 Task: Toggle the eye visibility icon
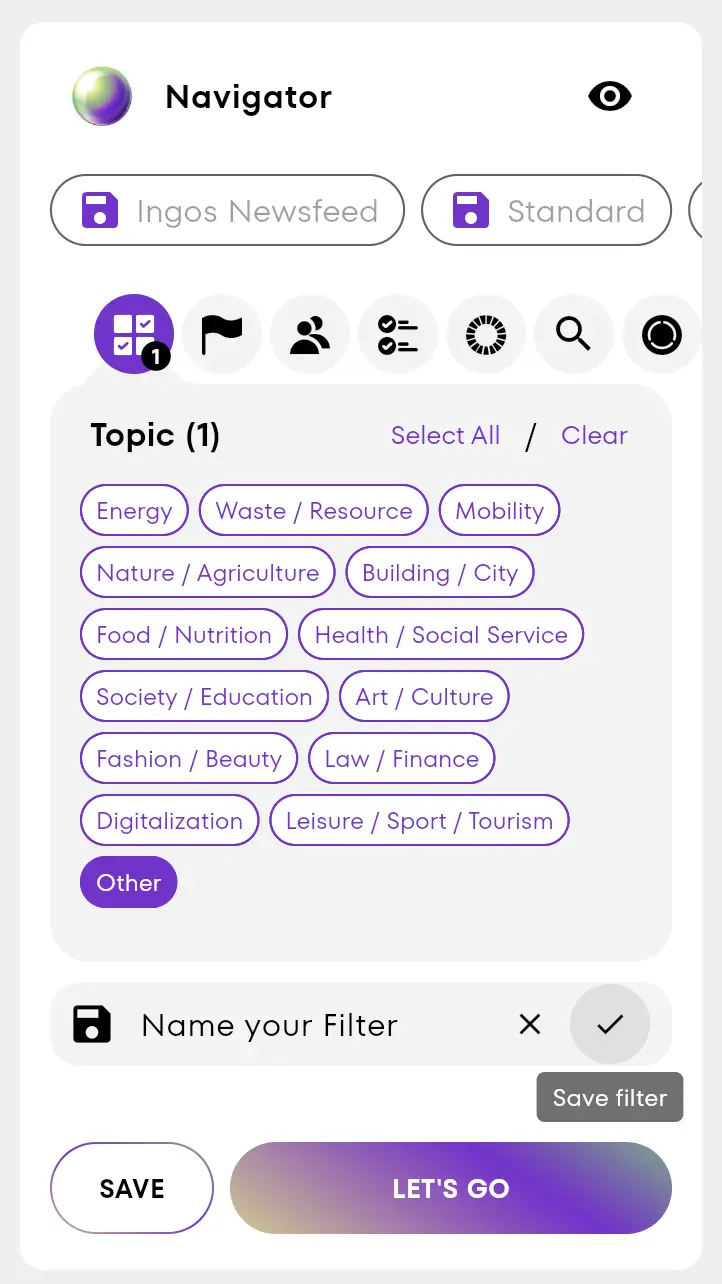pyautogui.click(x=609, y=96)
